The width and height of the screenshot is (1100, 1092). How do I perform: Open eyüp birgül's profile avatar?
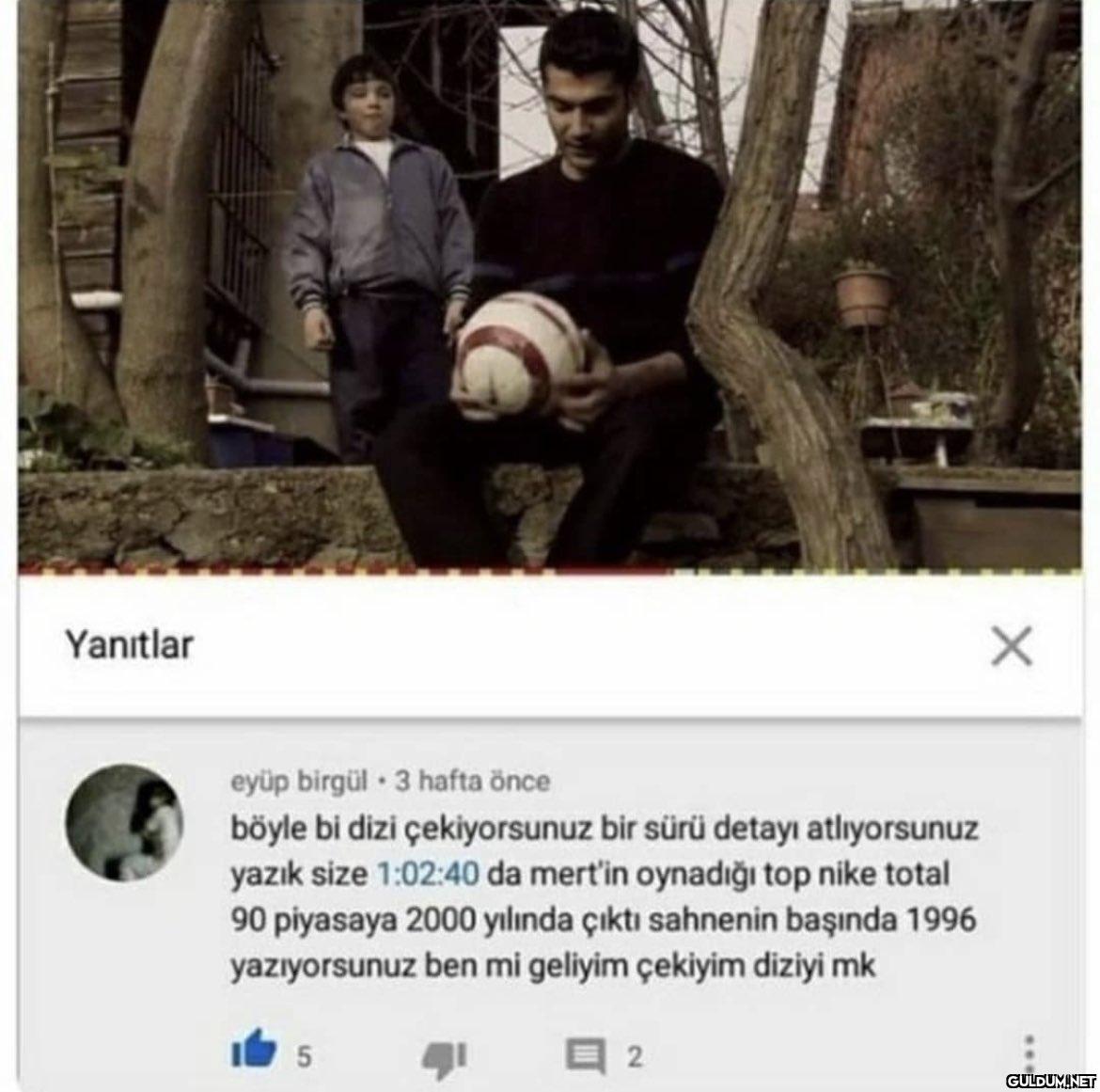click(x=123, y=822)
